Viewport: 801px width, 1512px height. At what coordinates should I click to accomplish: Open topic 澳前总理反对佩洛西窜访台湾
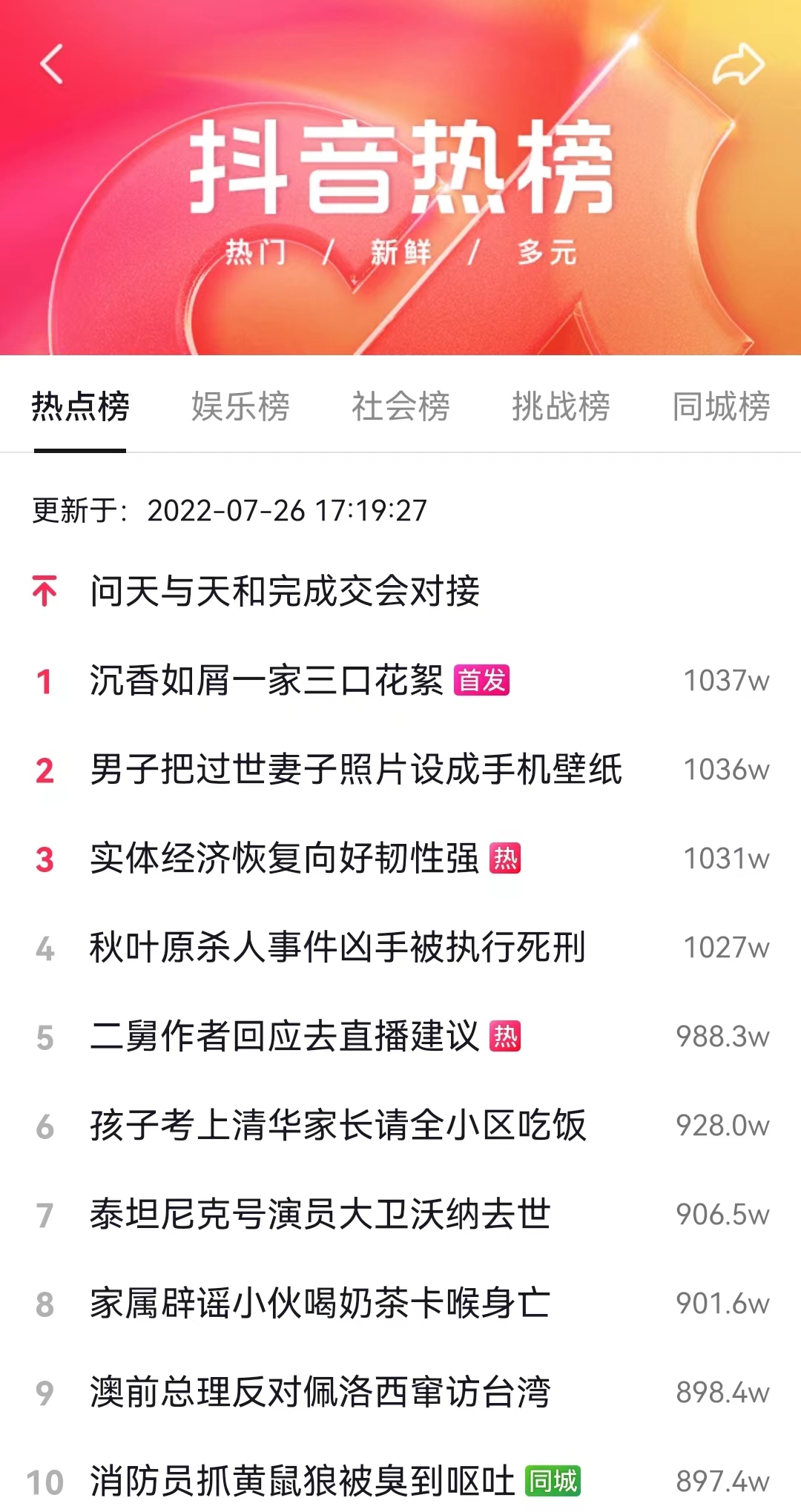pyautogui.click(x=400, y=1392)
